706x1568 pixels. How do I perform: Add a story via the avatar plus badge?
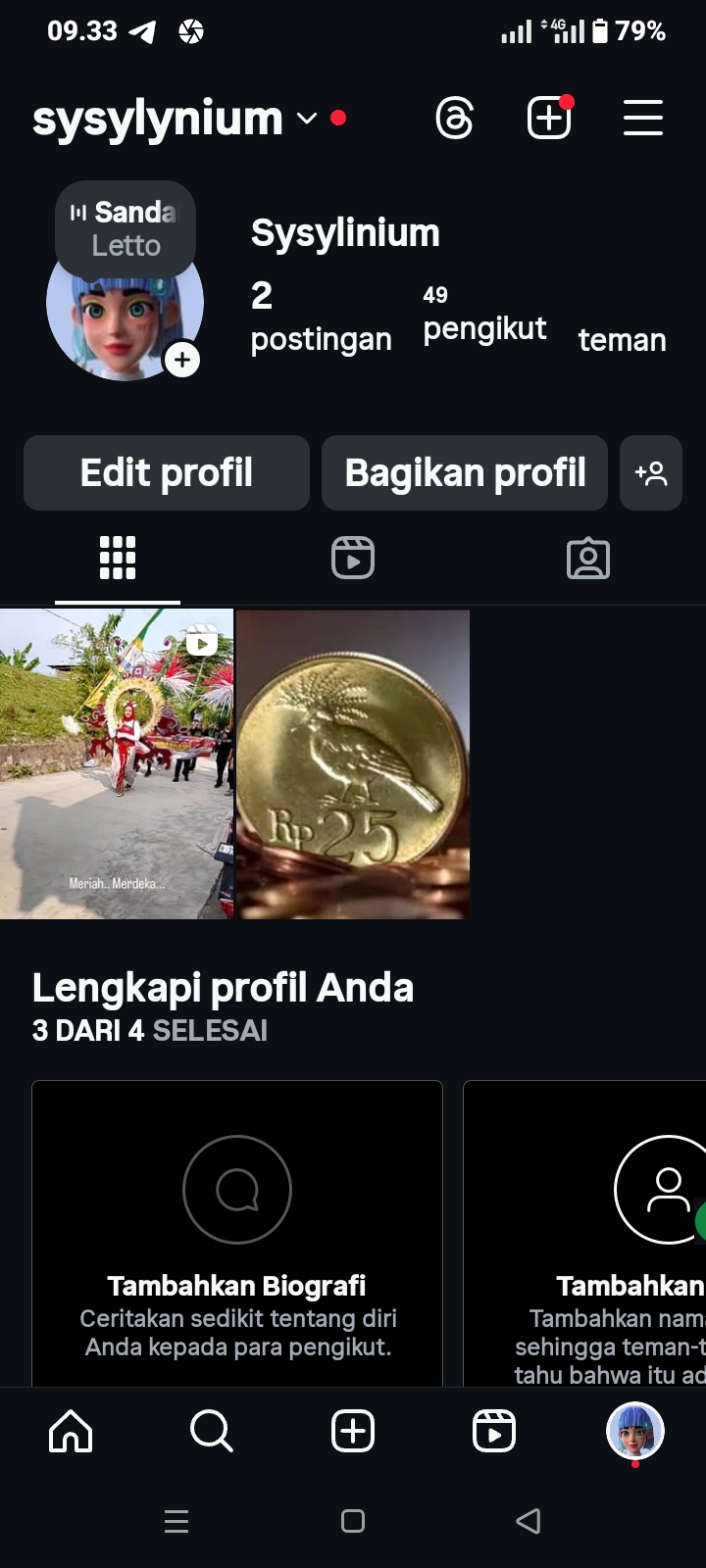[x=182, y=360]
